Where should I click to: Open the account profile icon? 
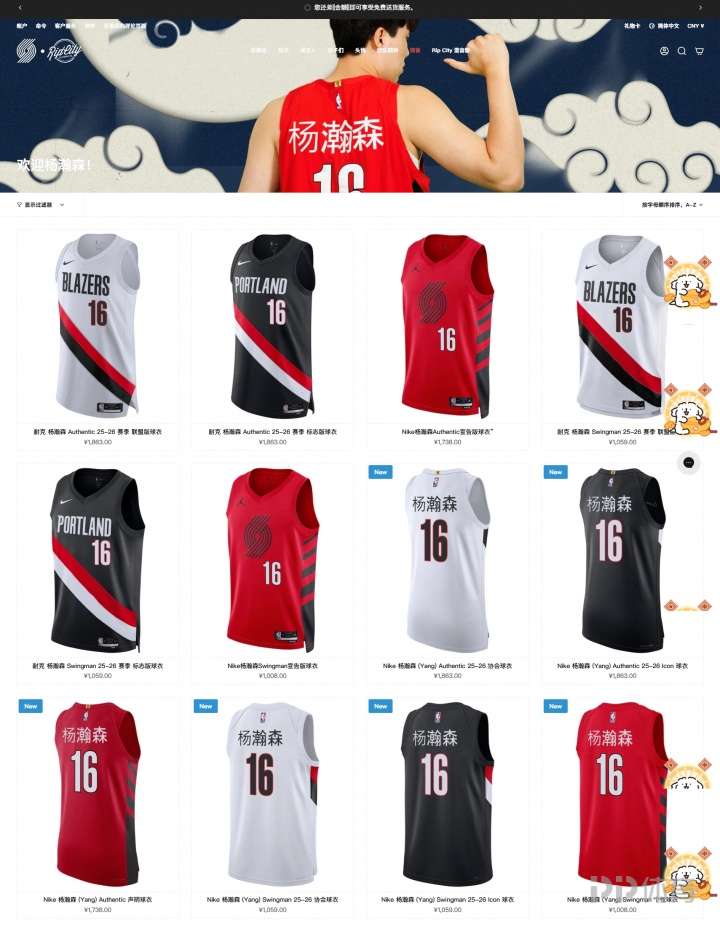point(664,51)
